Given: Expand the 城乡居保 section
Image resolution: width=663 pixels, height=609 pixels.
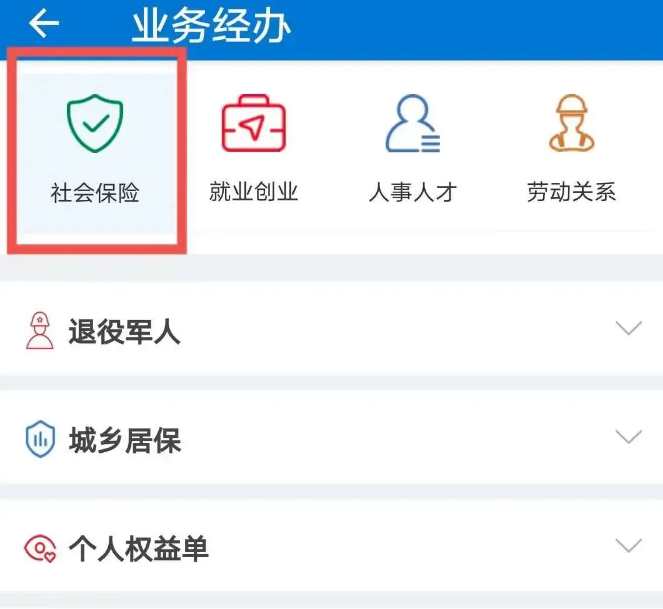Looking at the screenshot, I should [x=331, y=439].
